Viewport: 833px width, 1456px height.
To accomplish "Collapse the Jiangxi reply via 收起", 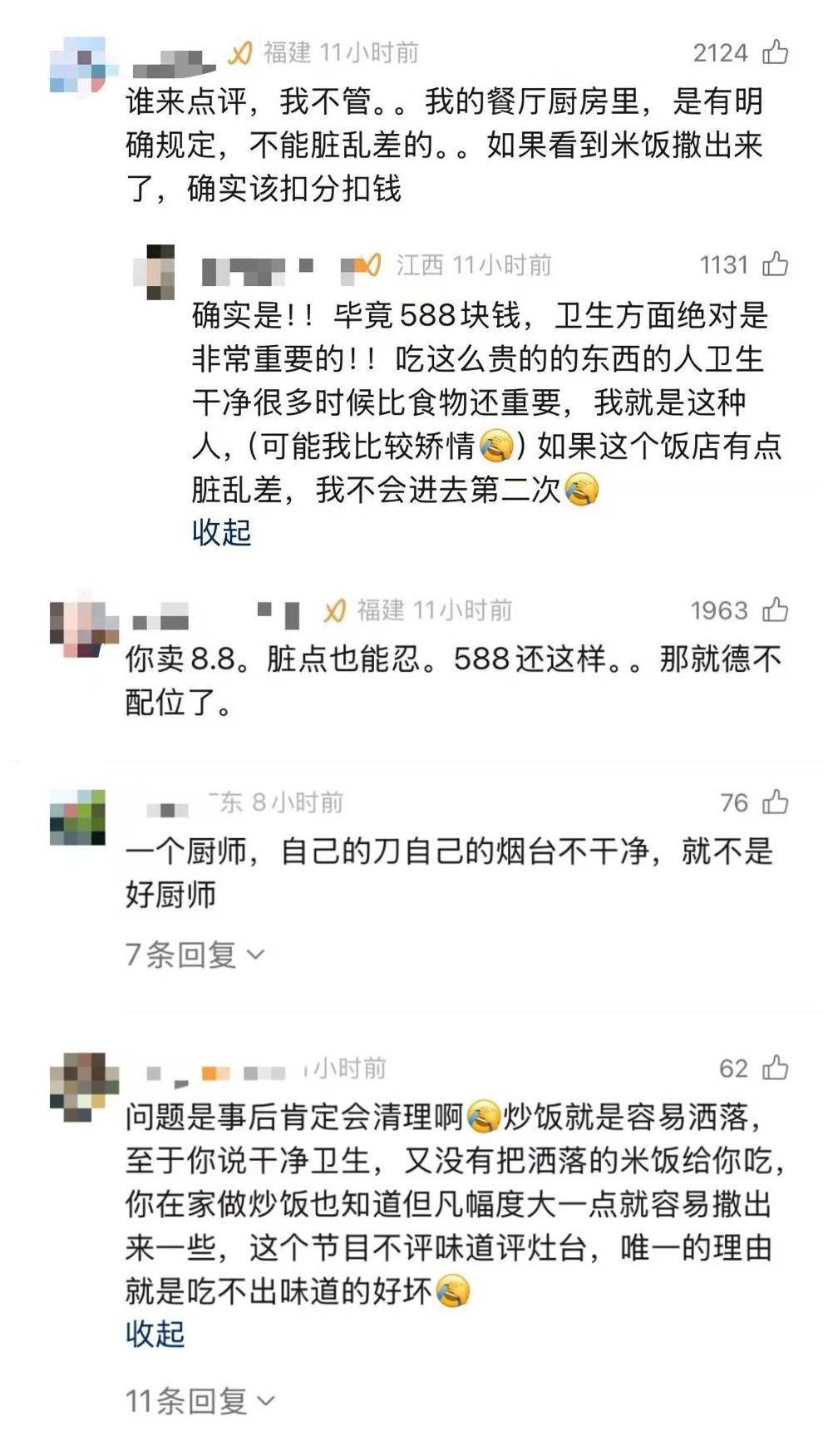I will click(x=221, y=532).
